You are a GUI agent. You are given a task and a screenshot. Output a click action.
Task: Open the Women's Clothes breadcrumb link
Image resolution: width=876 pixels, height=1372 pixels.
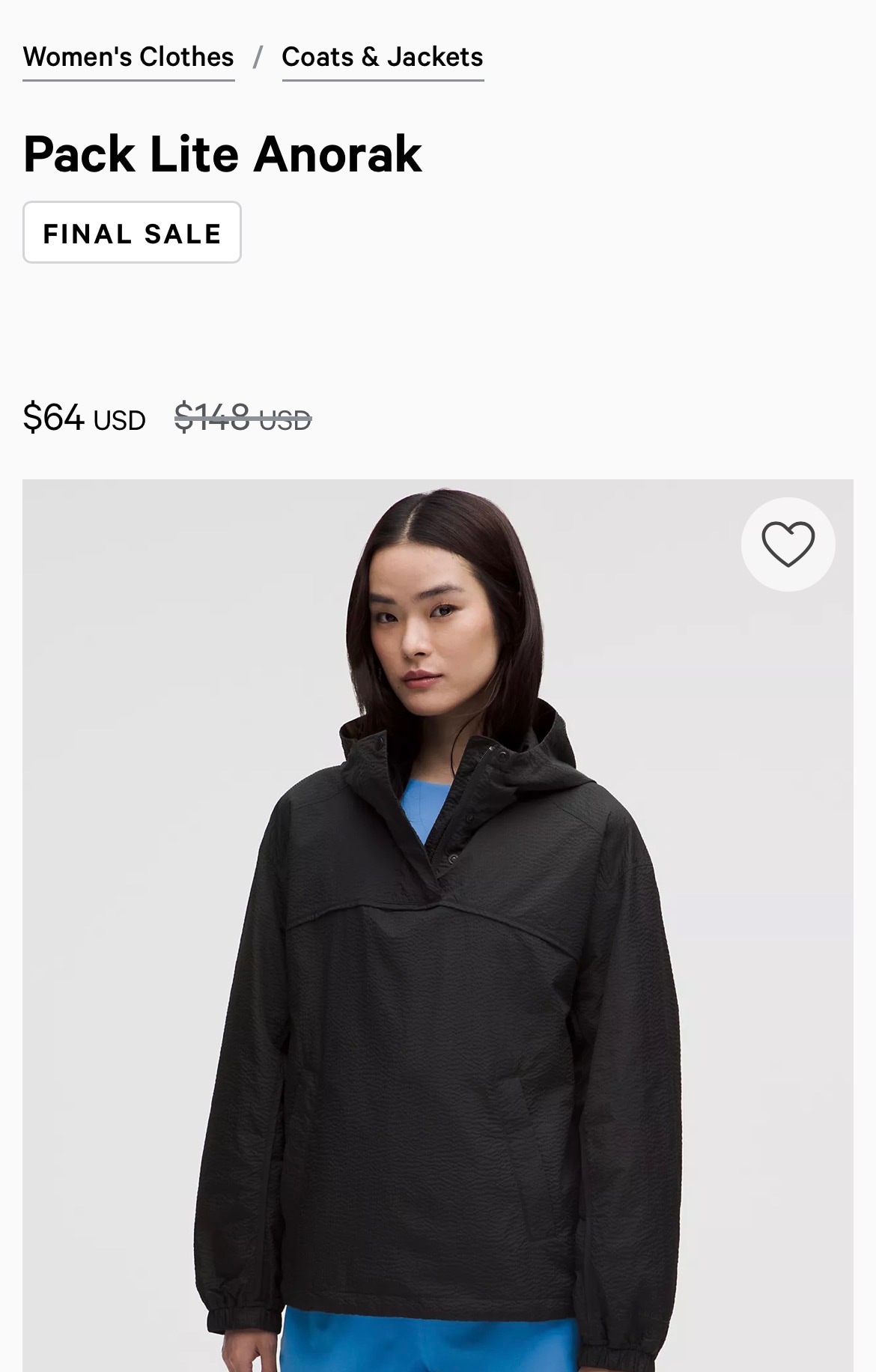(128, 57)
